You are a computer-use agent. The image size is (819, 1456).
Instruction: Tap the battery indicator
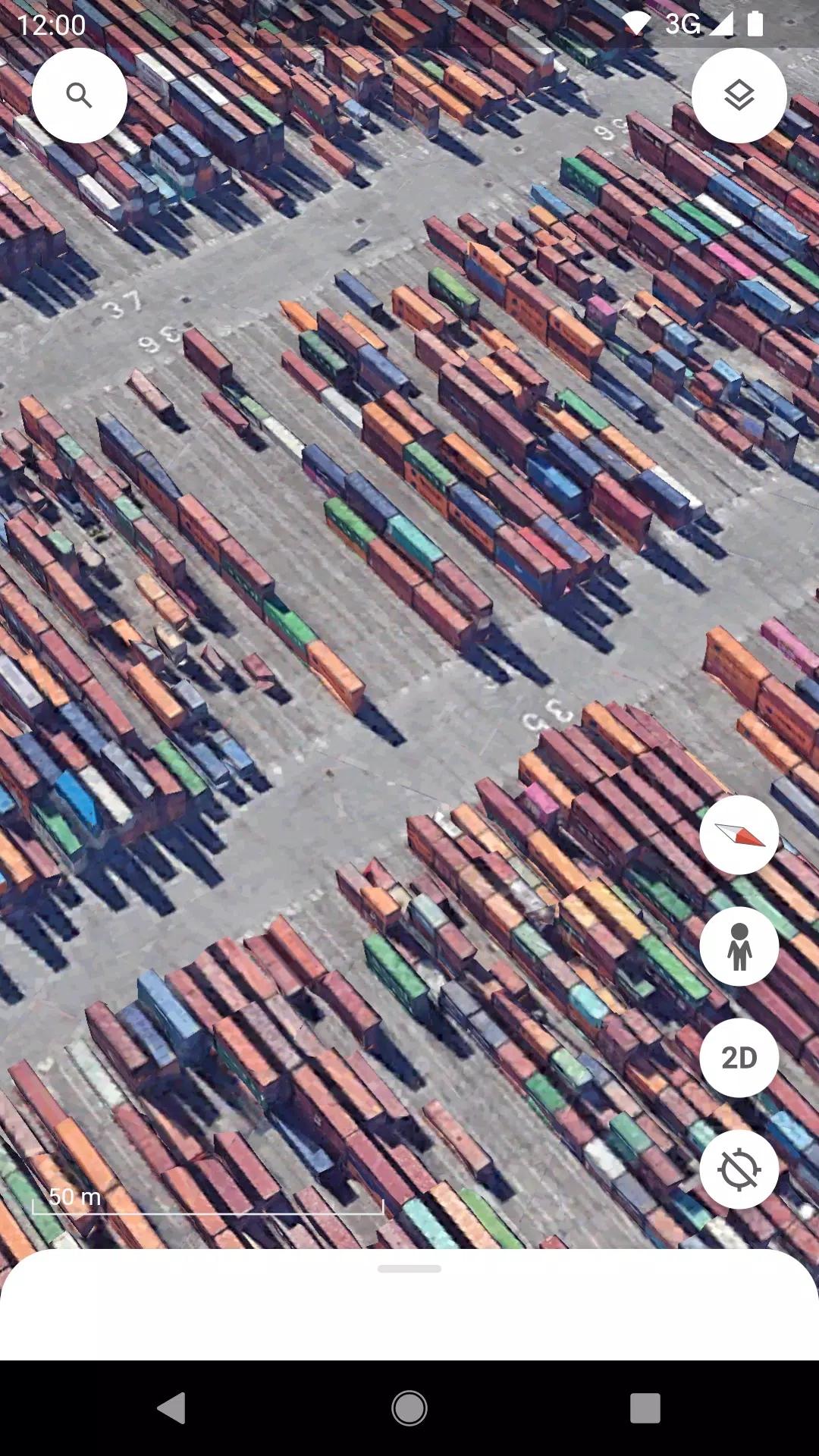coord(755,23)
